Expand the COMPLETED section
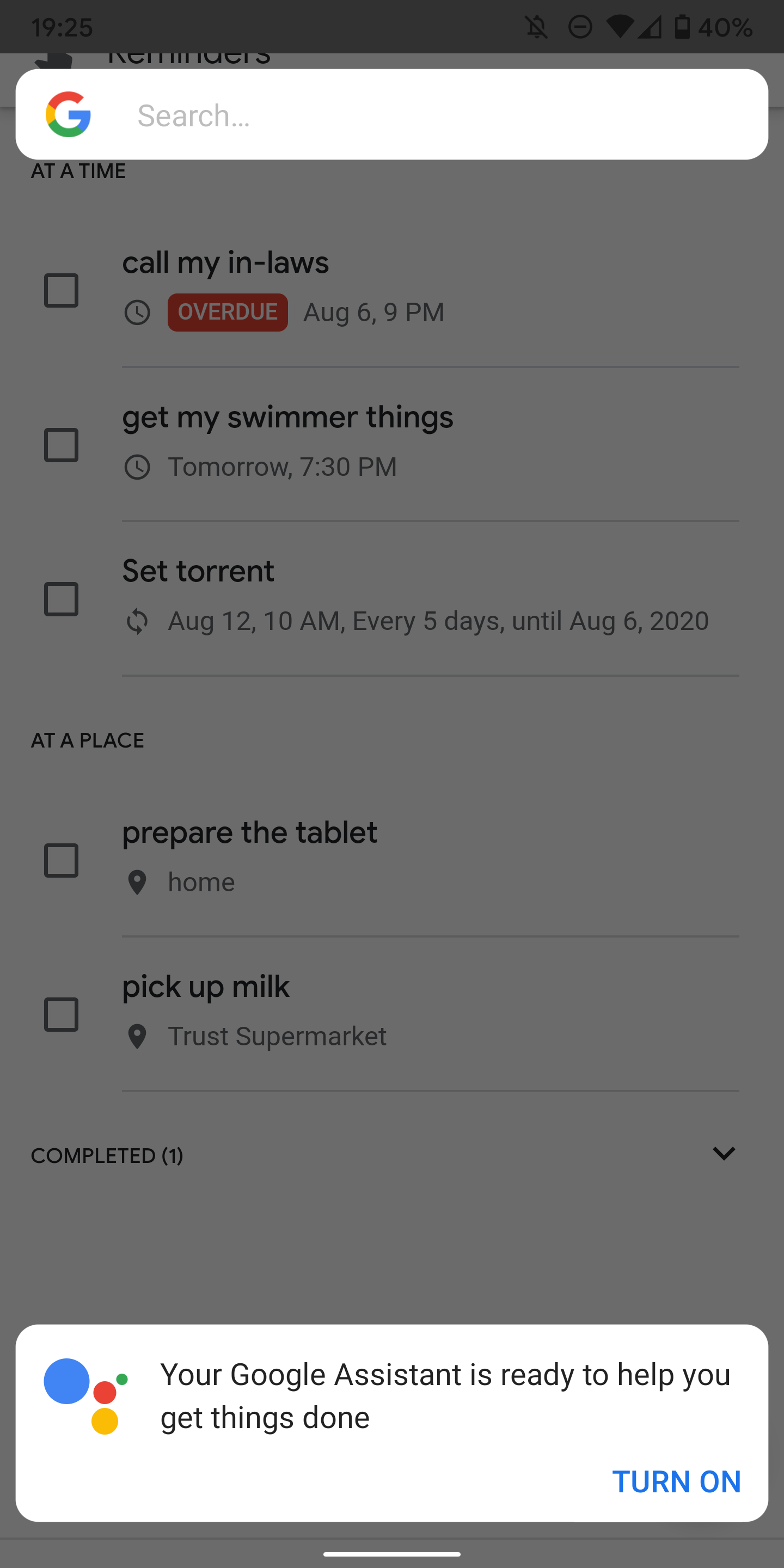This screenshot has height=1568, width=784. [724, 1153]
